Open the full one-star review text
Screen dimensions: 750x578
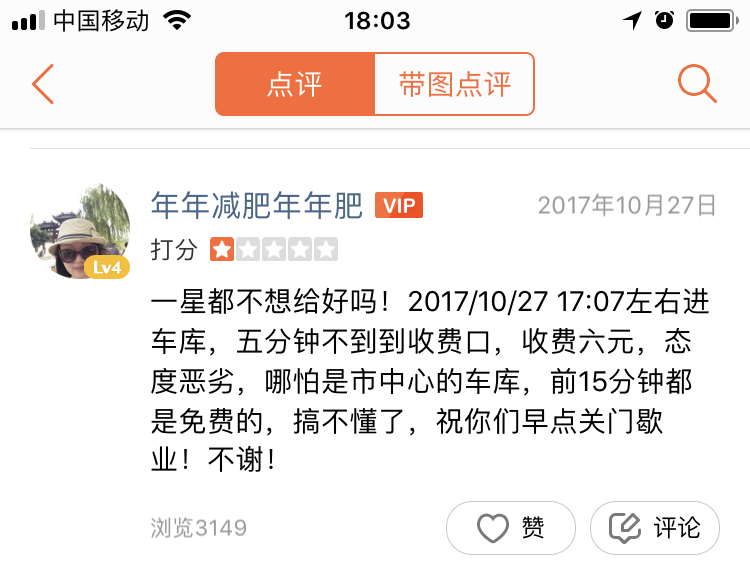pos(420,381)
